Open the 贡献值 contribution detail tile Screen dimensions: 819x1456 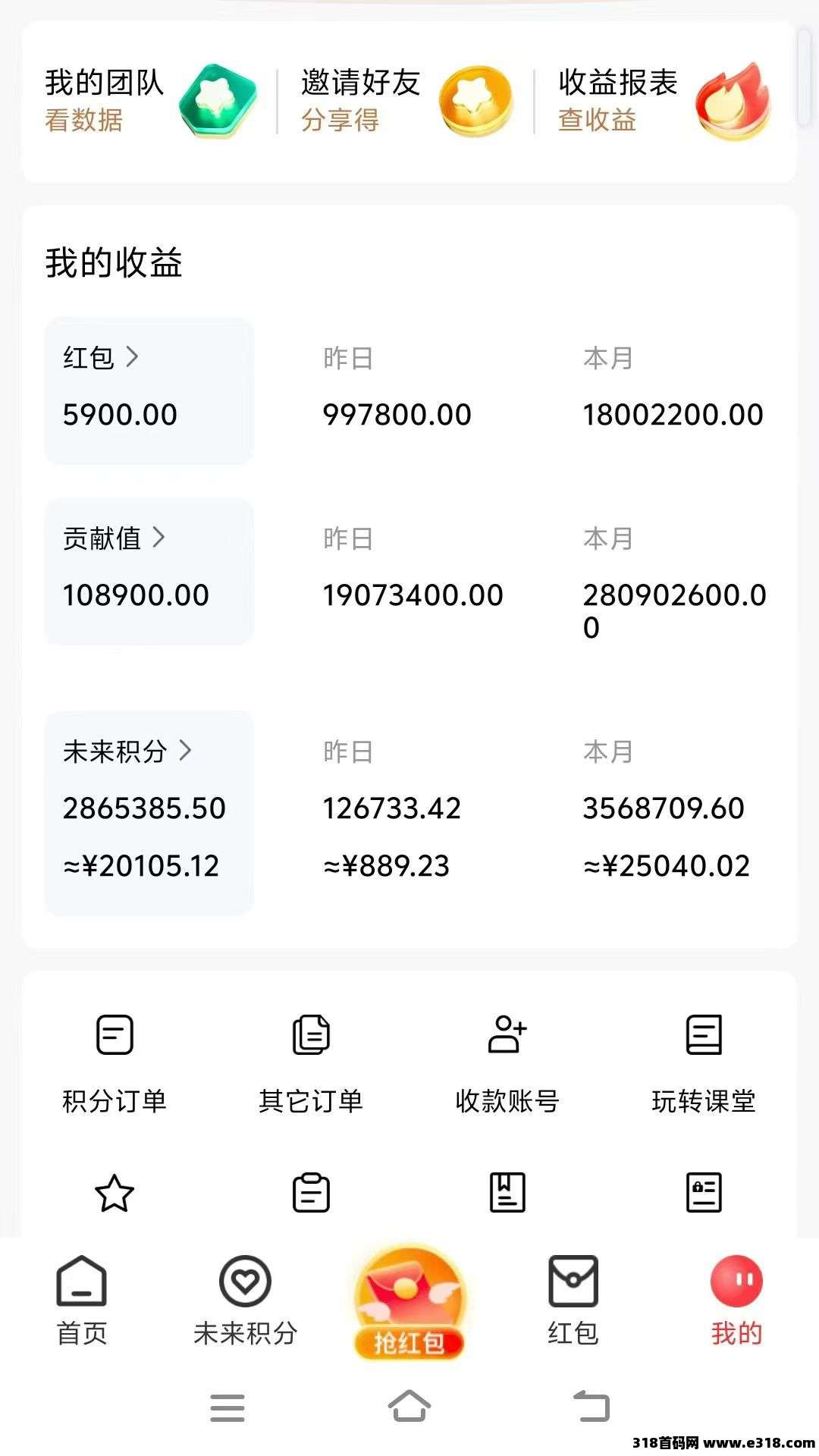coord(149,571)
